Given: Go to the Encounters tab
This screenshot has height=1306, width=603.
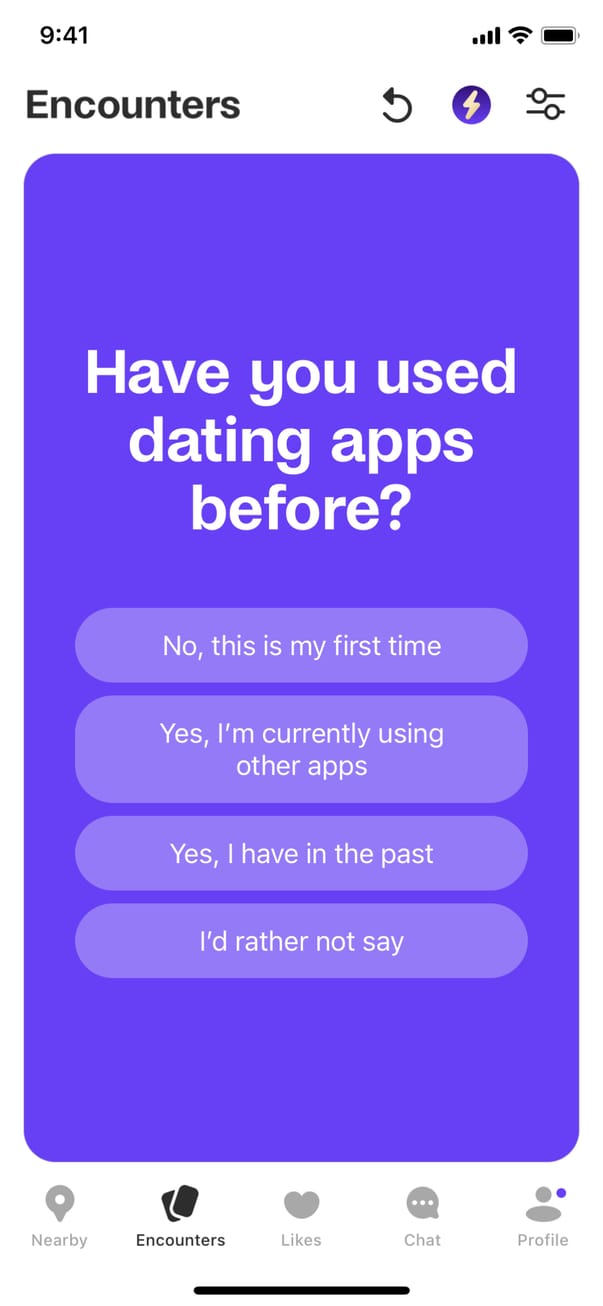Looking at the screenshot, I should 181,1216.
